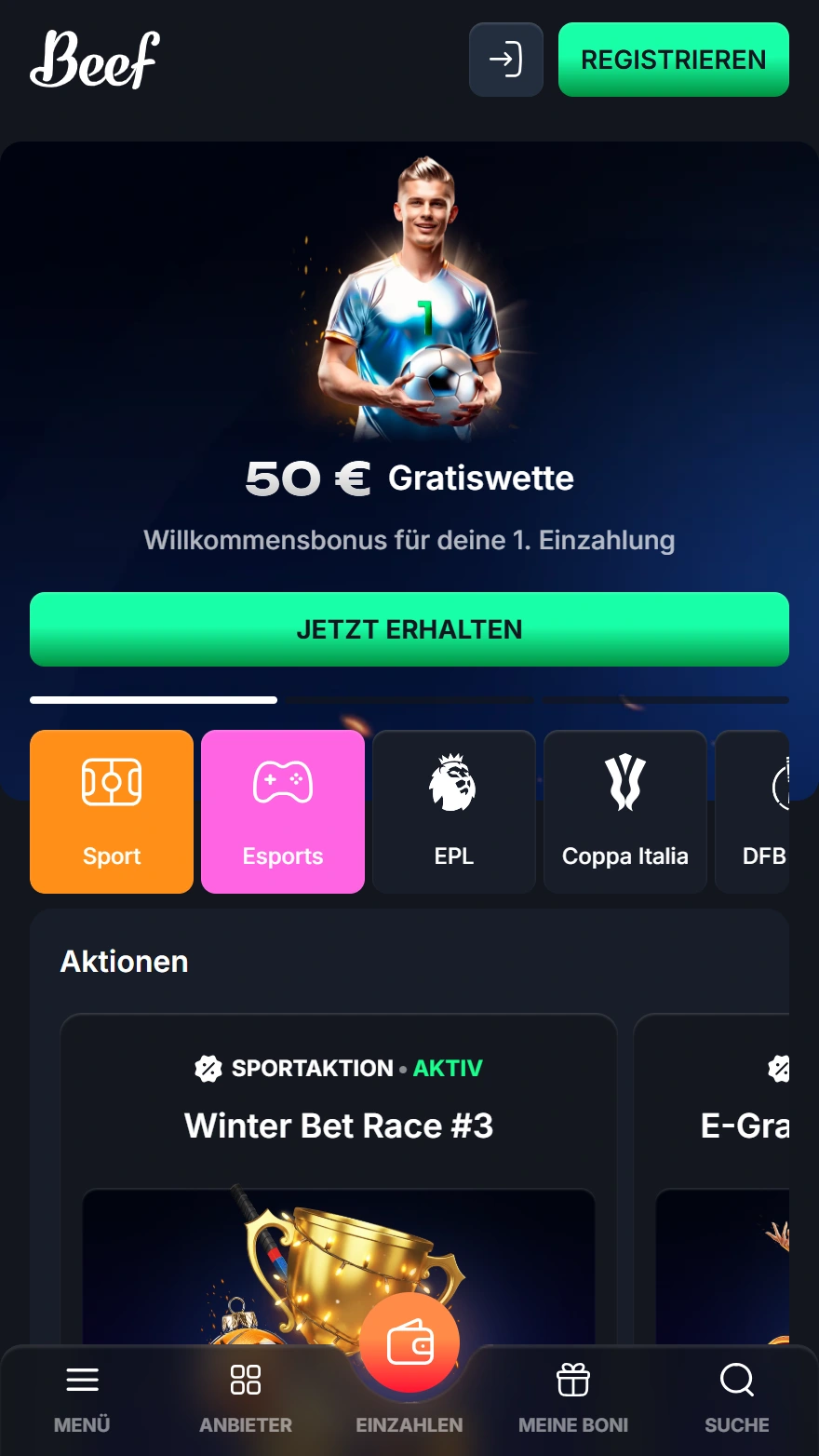Click the JETZT ERHALTEN button
Viewport: 819px width, 1456px height.
pos(409,629)
